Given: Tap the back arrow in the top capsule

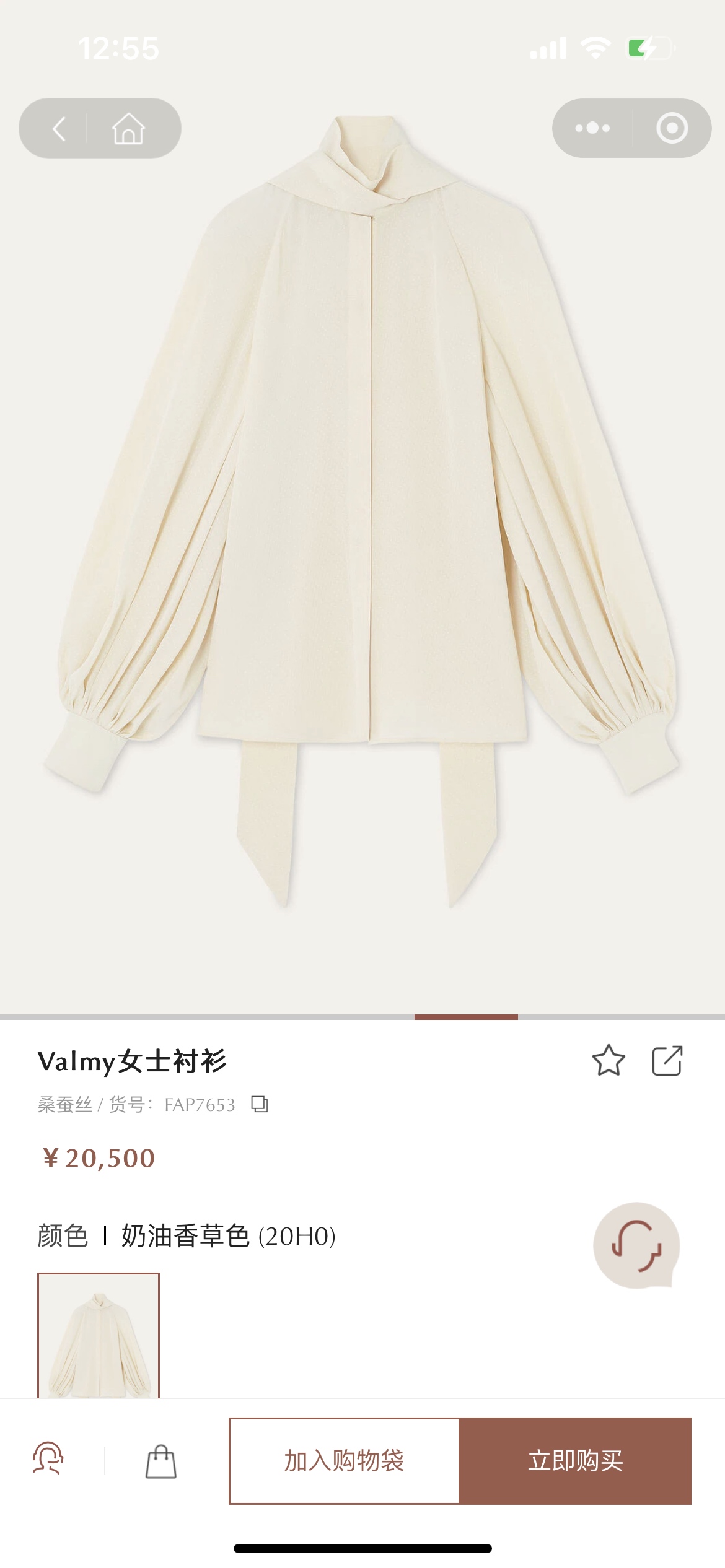Looking at the screenshot, I should [x=59, y=128].
